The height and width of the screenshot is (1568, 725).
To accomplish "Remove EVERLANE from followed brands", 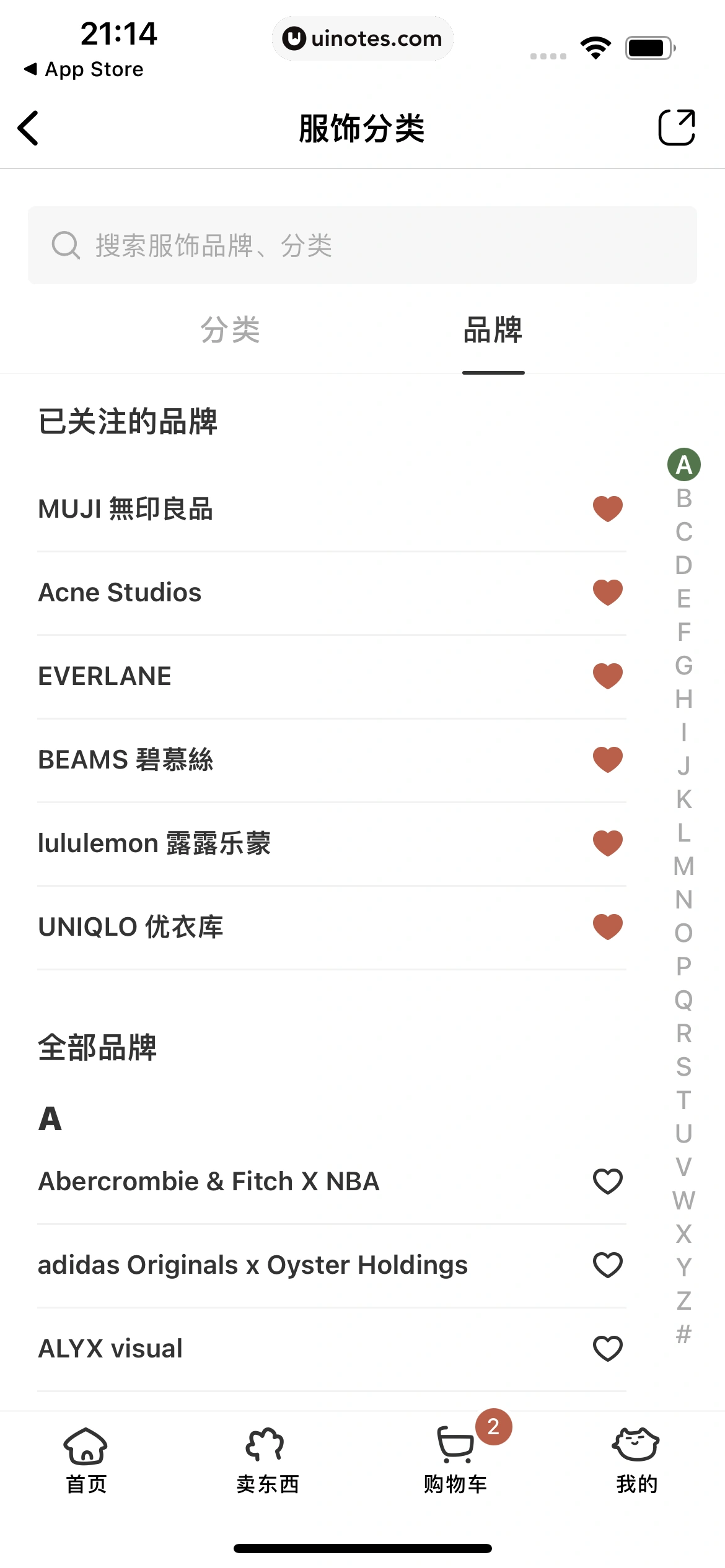I will click(x=607, y=676).
